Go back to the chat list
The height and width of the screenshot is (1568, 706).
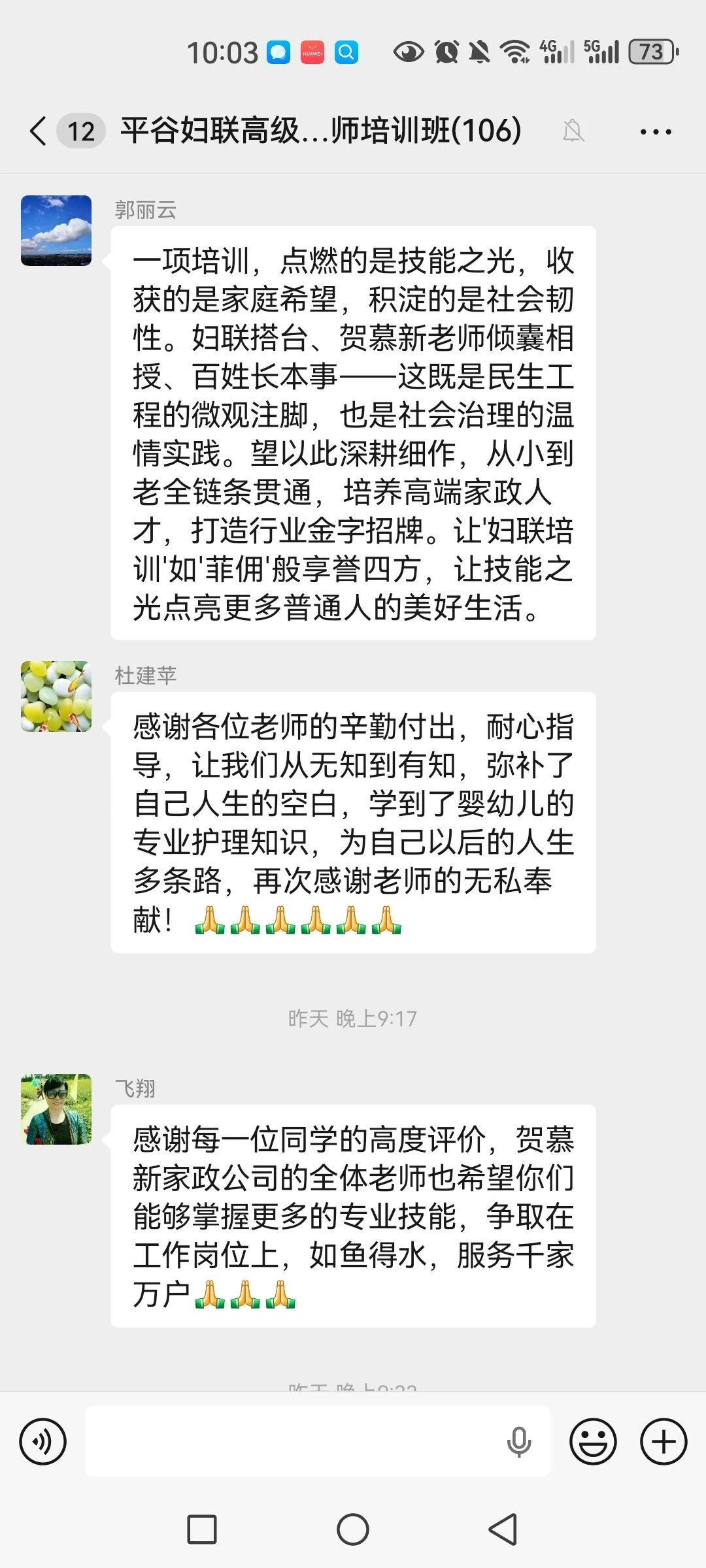(39, 131)
